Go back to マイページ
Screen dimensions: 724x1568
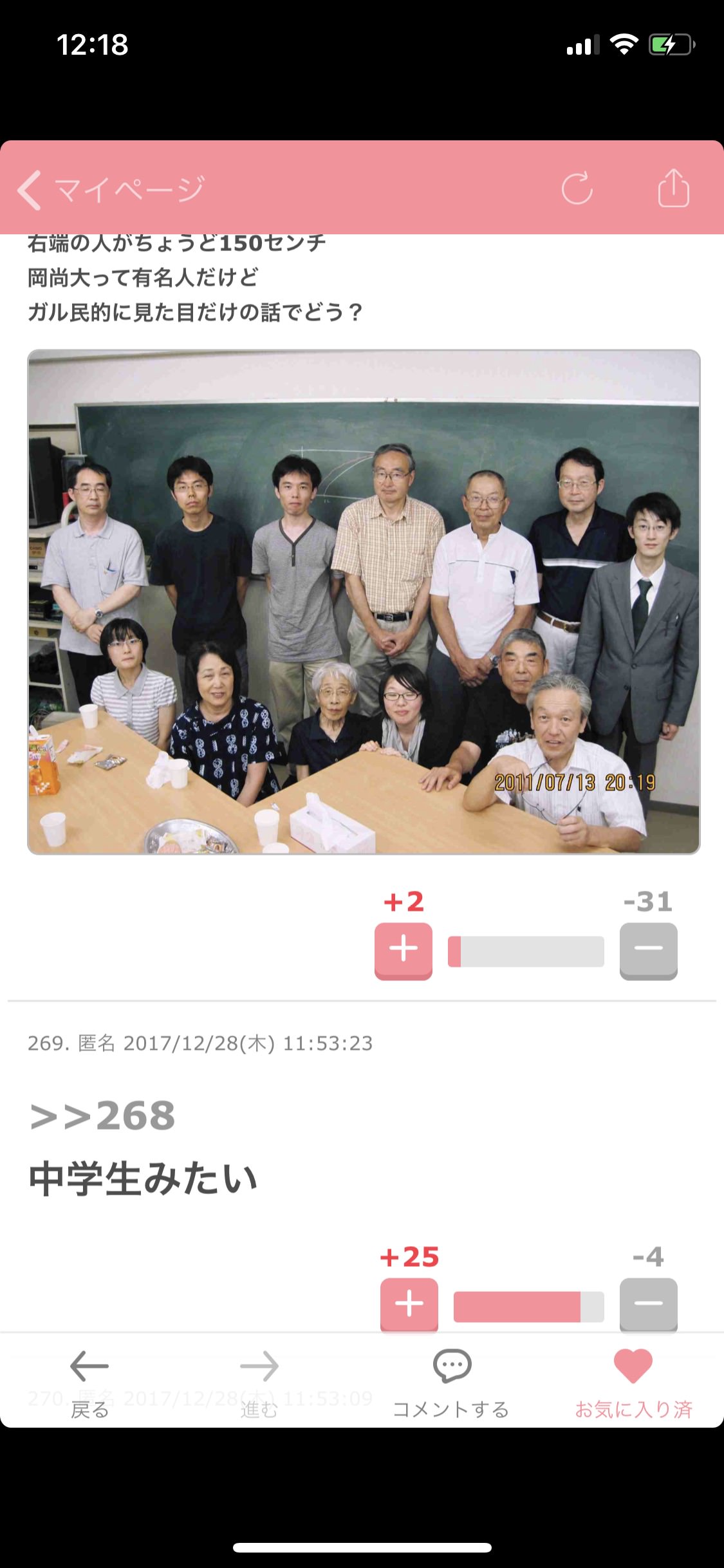(x=109, y=189)
